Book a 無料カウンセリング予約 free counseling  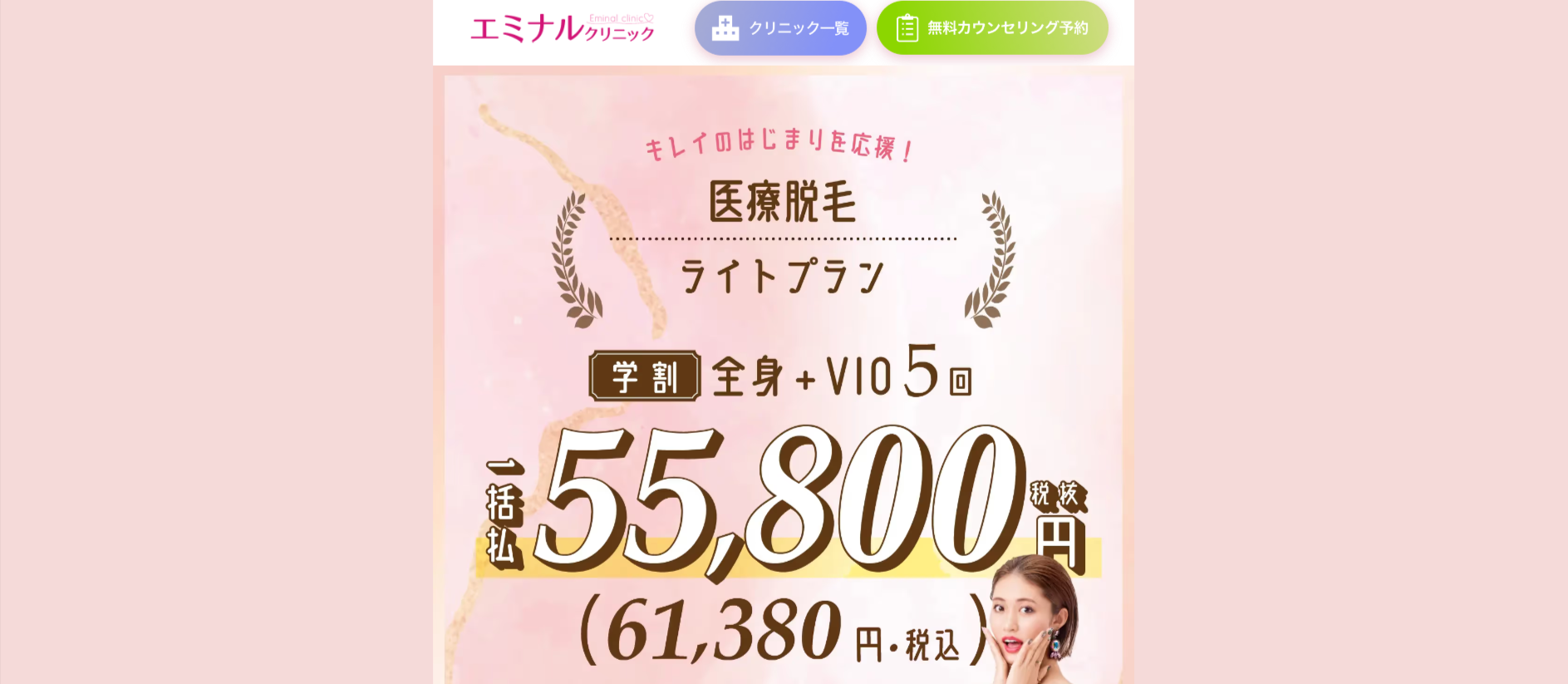click(992, 28)
